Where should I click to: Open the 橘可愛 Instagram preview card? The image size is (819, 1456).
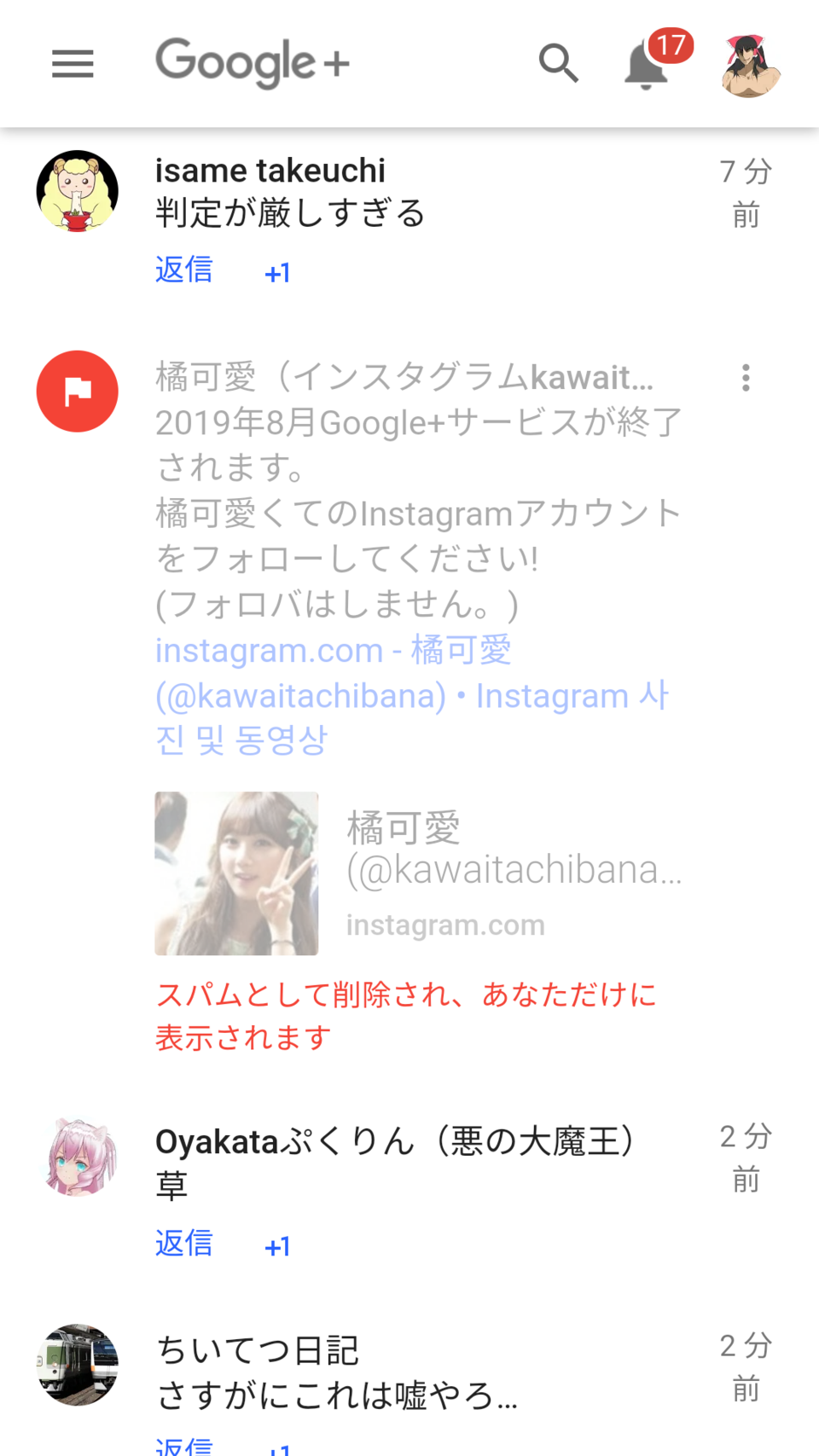coord(418,873)
